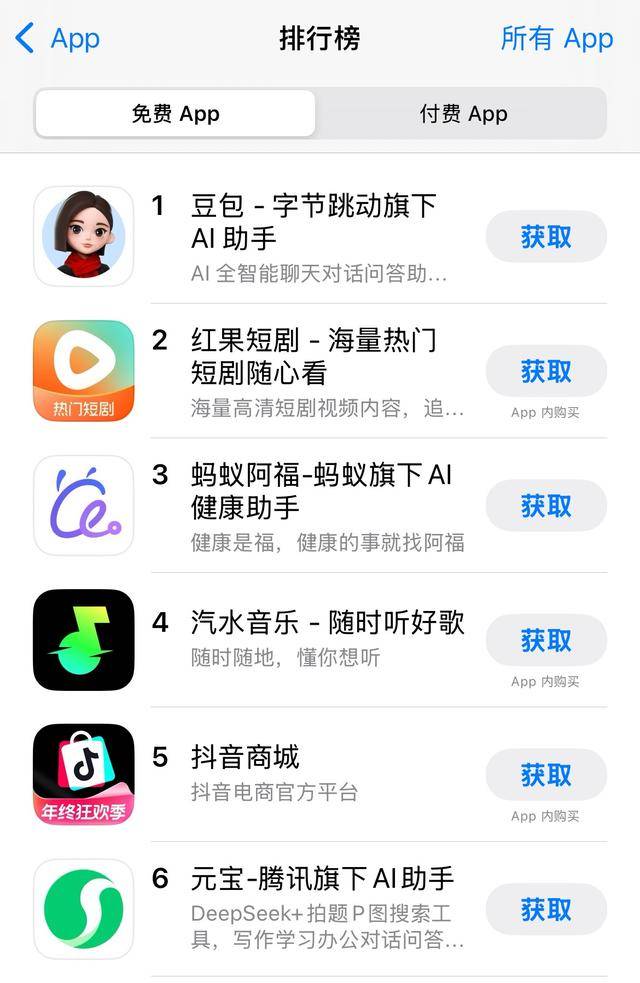
Task: Download 红果短剧 with its 获取 button
Action: pyautogui.click(x=546, y=372)
